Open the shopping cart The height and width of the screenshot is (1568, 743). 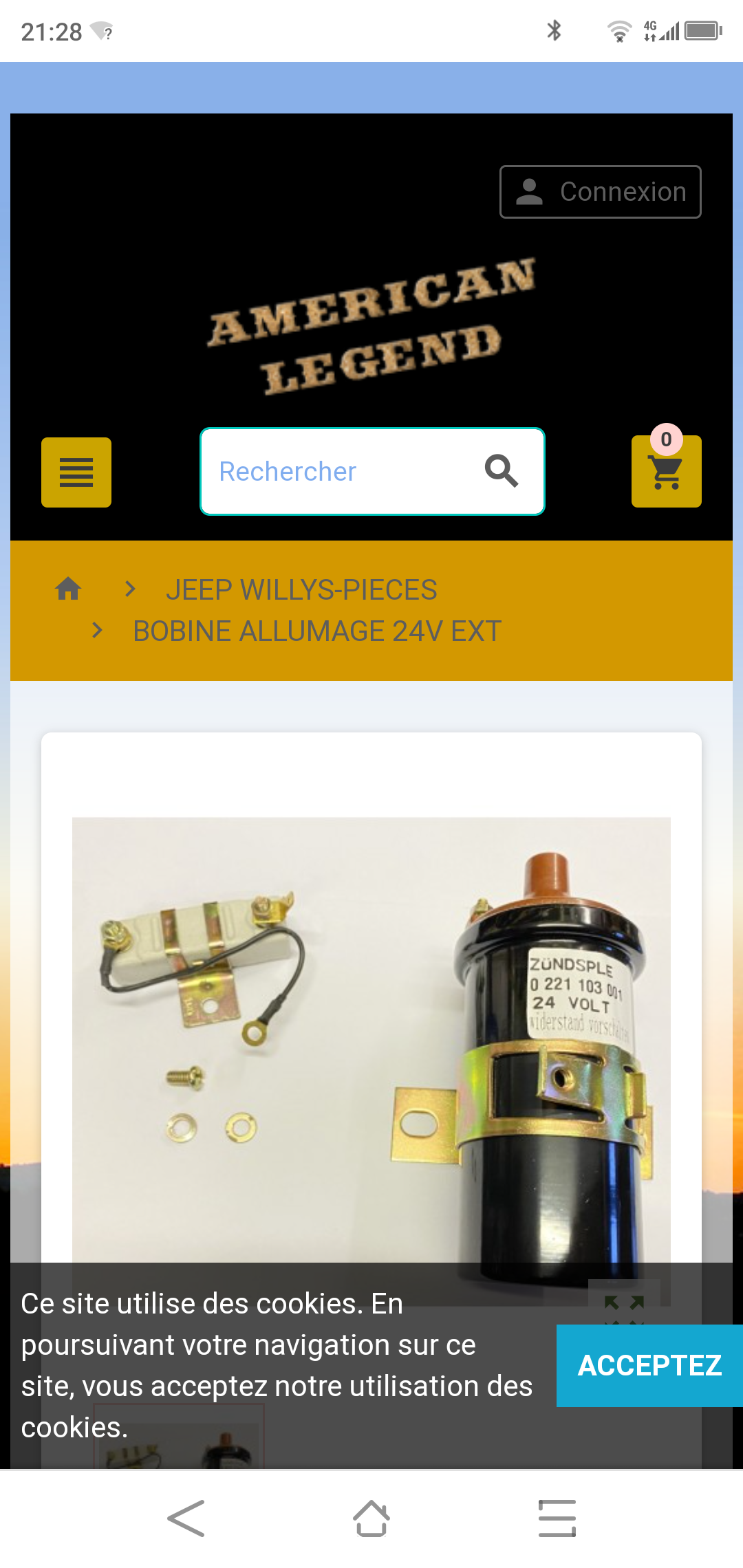click(x=666, y=472)
